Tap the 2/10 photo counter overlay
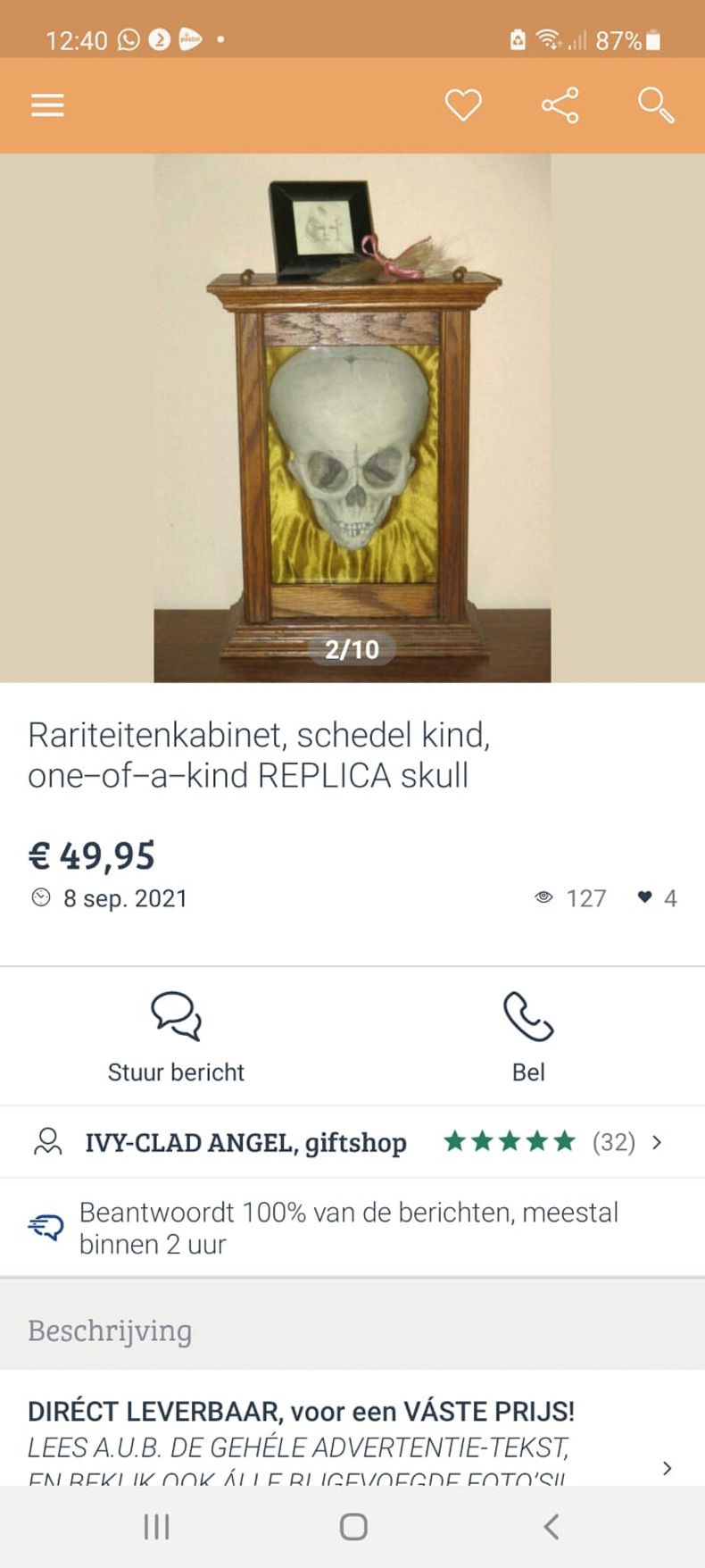 (x=352, y=650)
